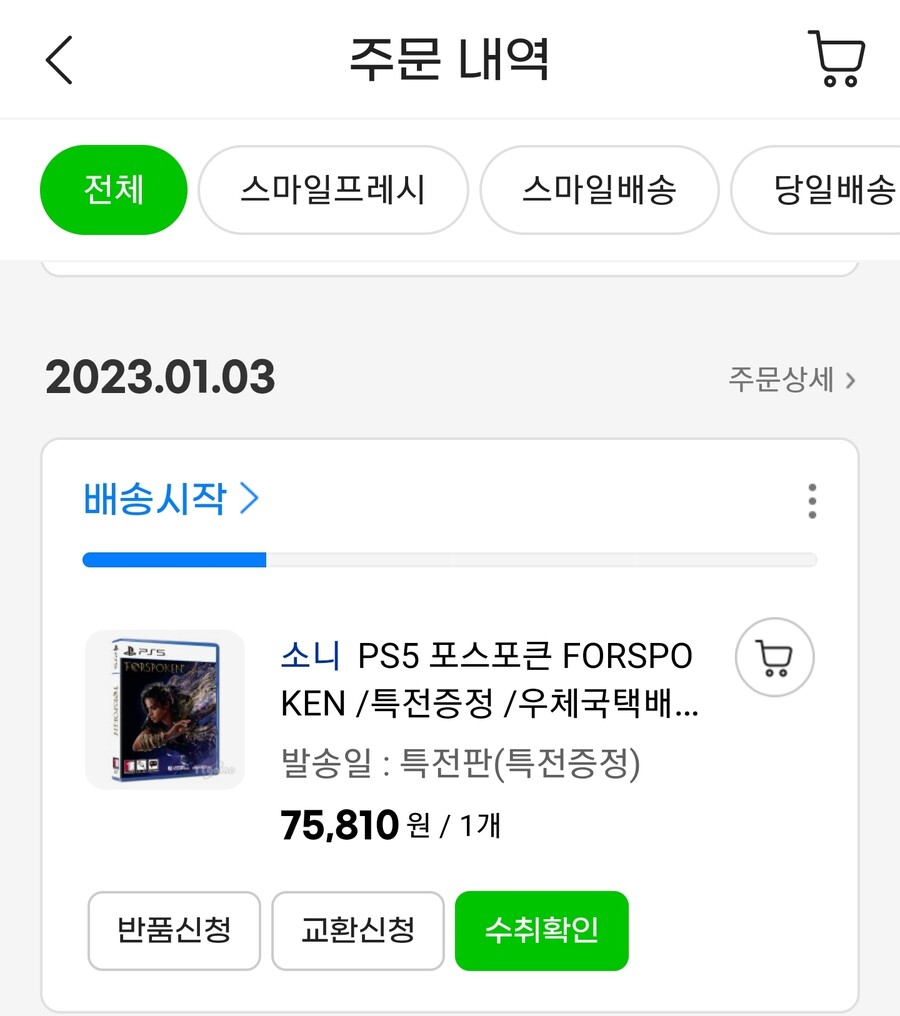The image size is (900, 1016).
Task: Select the 전체 filter chip
Action: click(x=113, y=190)
